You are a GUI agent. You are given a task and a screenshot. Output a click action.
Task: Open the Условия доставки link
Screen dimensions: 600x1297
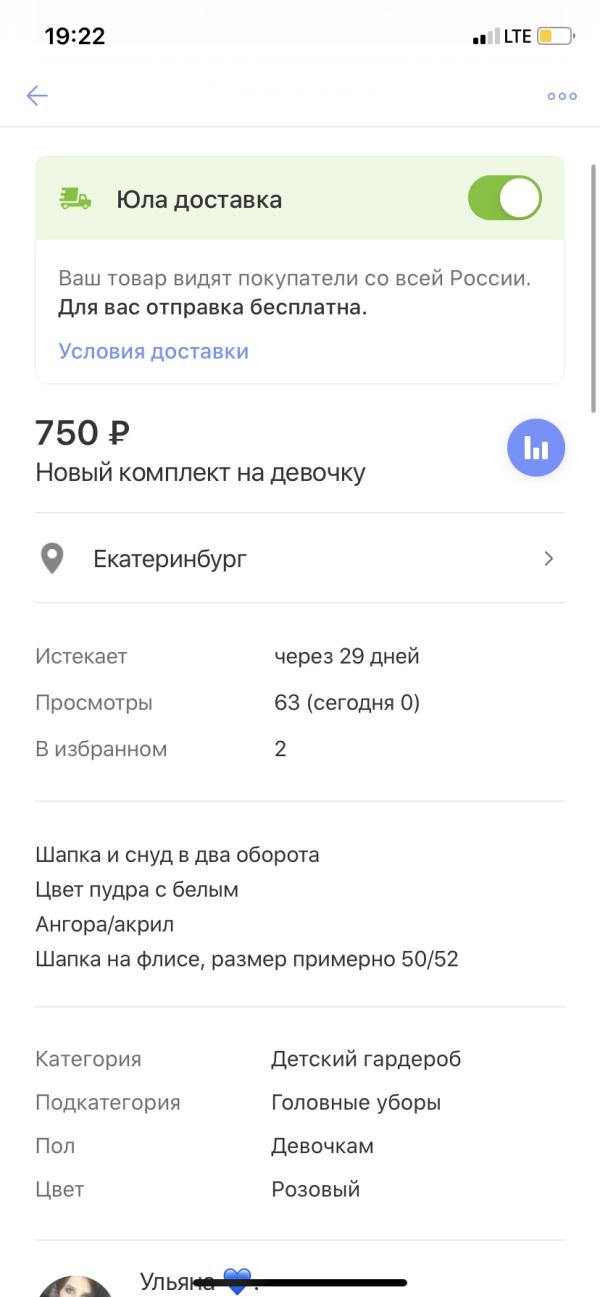click(153, 351)
